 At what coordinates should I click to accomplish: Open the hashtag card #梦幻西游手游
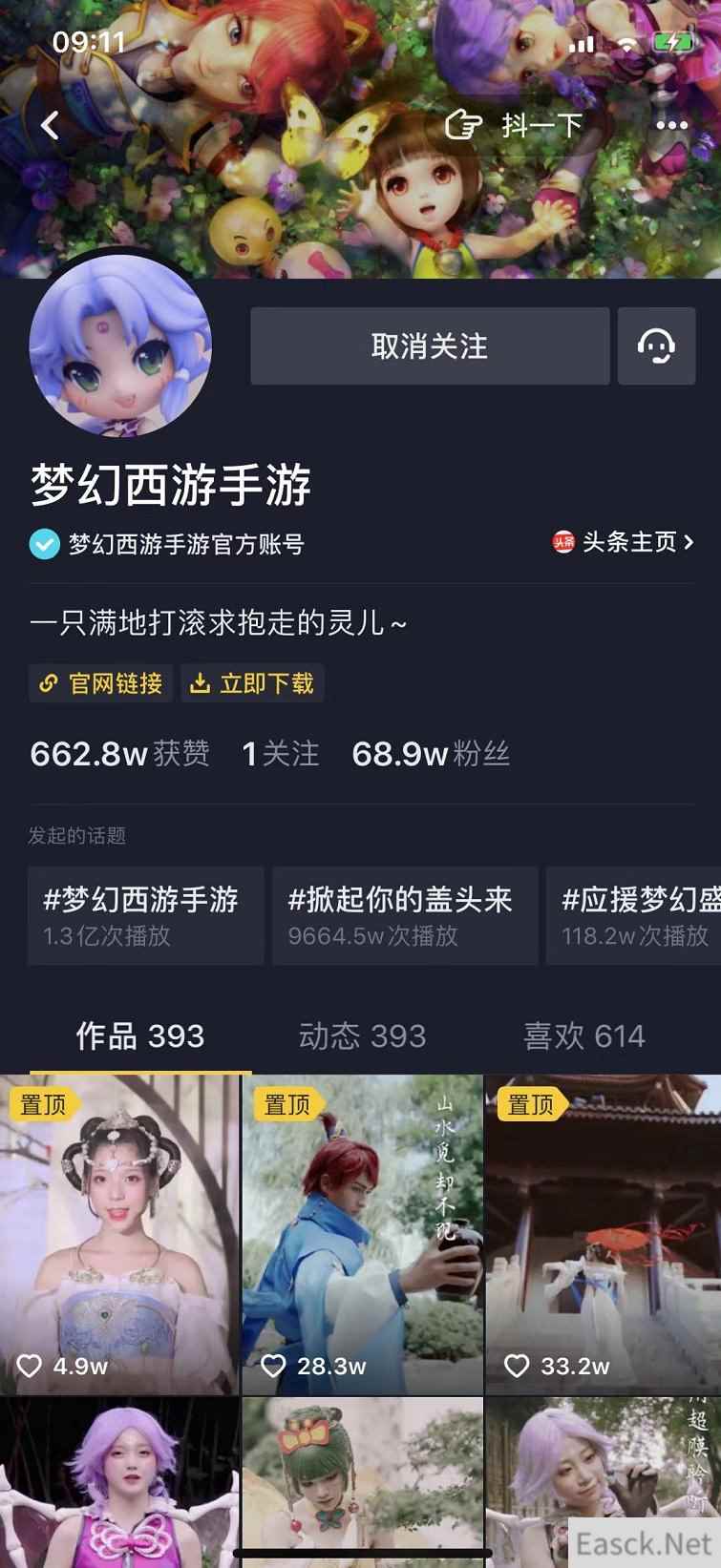(x=145, y=914)
